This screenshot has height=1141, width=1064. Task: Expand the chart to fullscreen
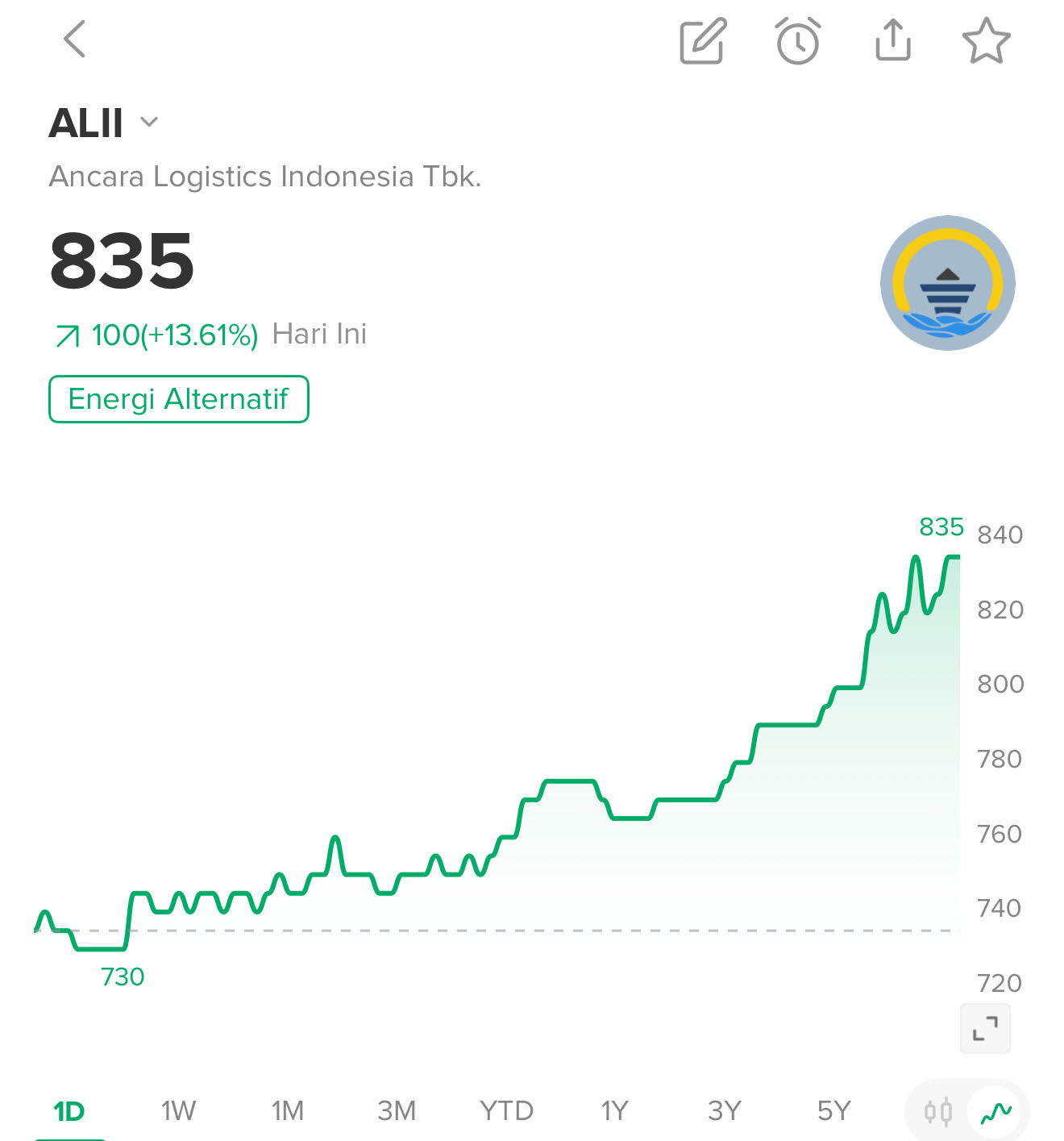point(984,1028)
